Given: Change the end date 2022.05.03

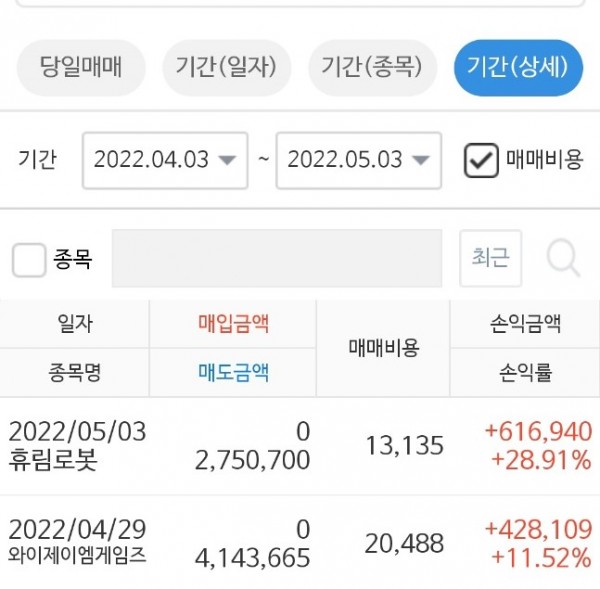Looking at the screenshot, I should point(357,160).
